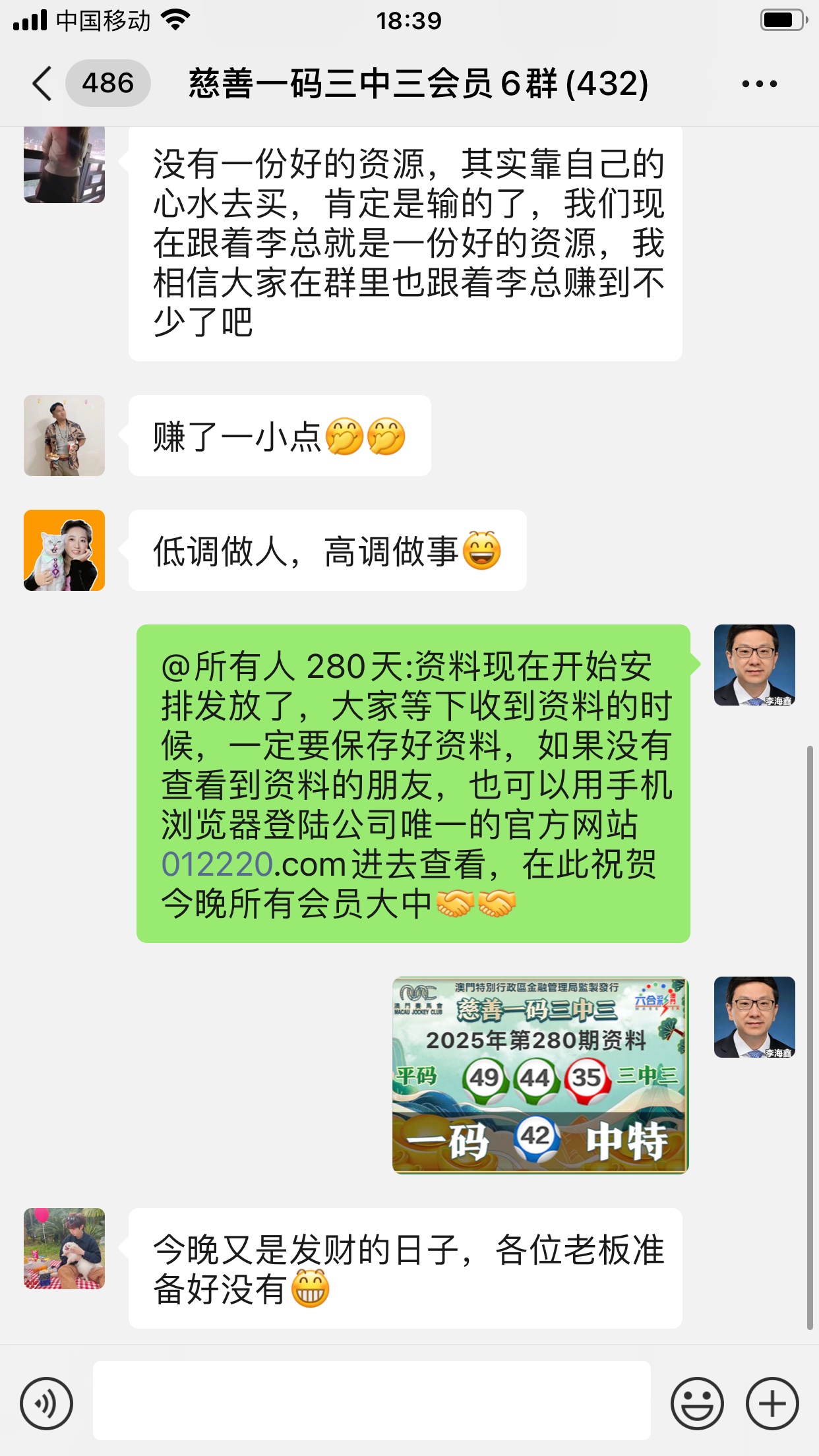Open profile of sender of 今晚又是发财的日子

point(65,1249)
